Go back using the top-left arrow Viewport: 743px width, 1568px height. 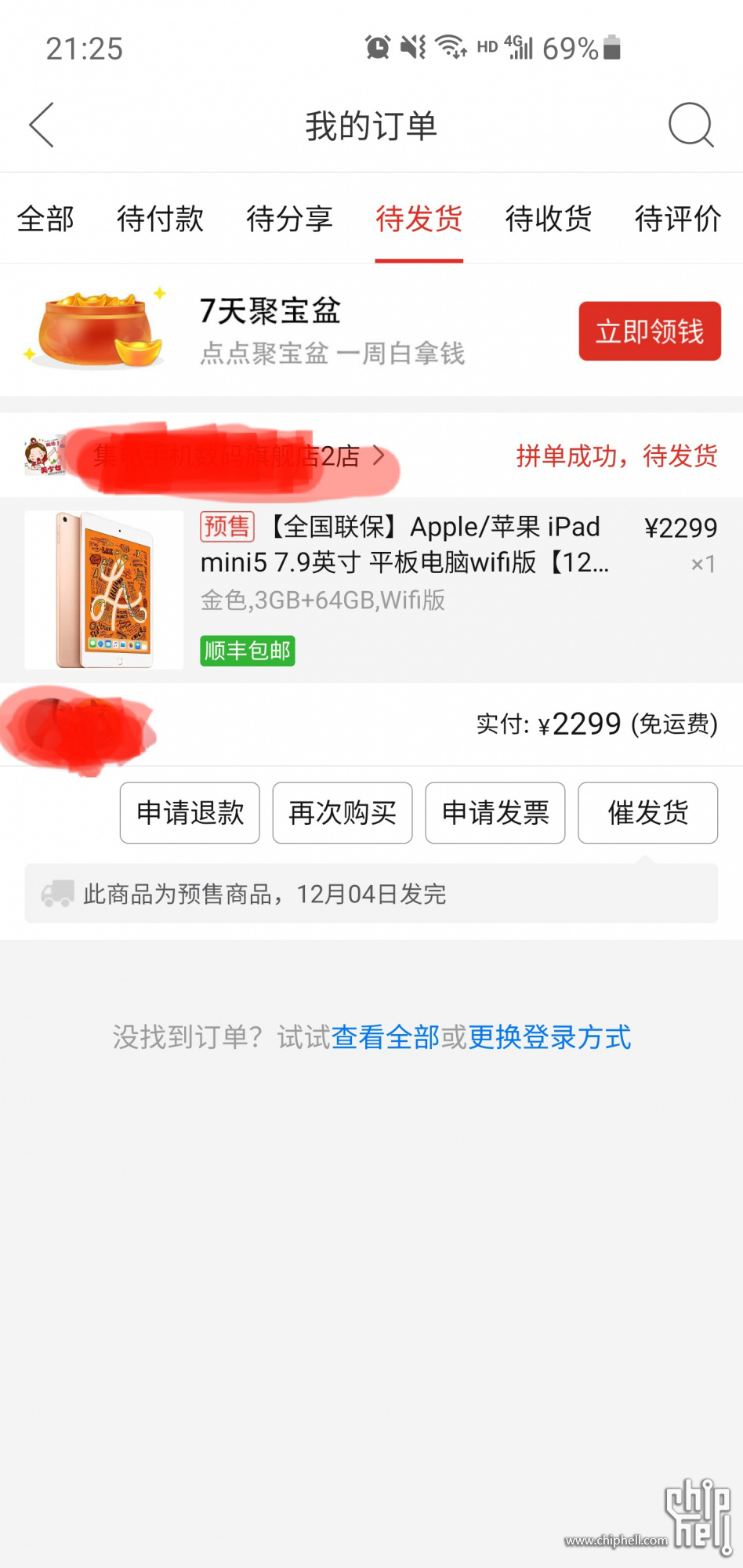tap(42, 125)
